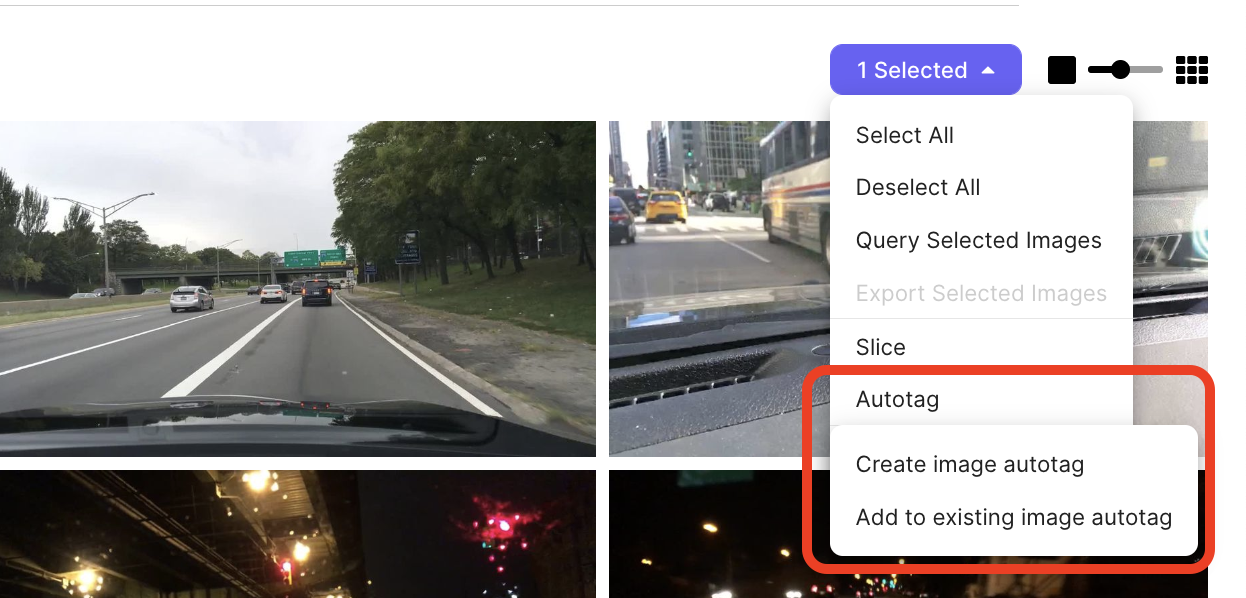This screenshot has width=1246, height=598.
Task: Open the Slice menu option
Action: point(880,347)
